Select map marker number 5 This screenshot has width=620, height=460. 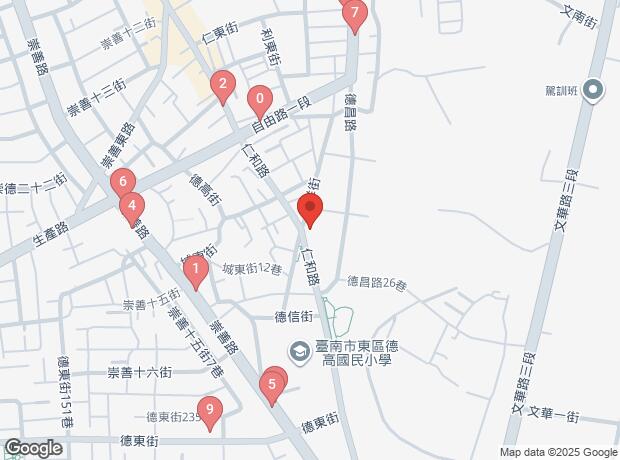[270, 385]
